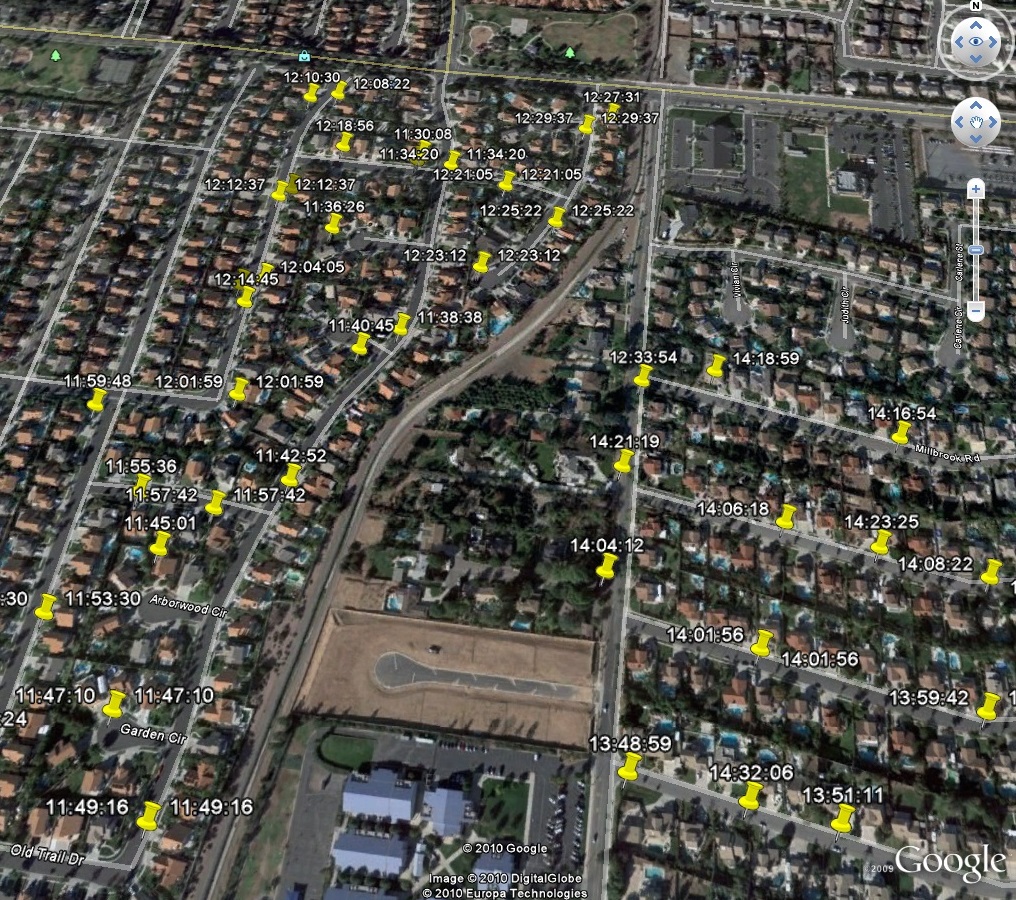Zoom in with the plus button
Viewport: 1016px width, 900px height.
(x=976, y=188)
